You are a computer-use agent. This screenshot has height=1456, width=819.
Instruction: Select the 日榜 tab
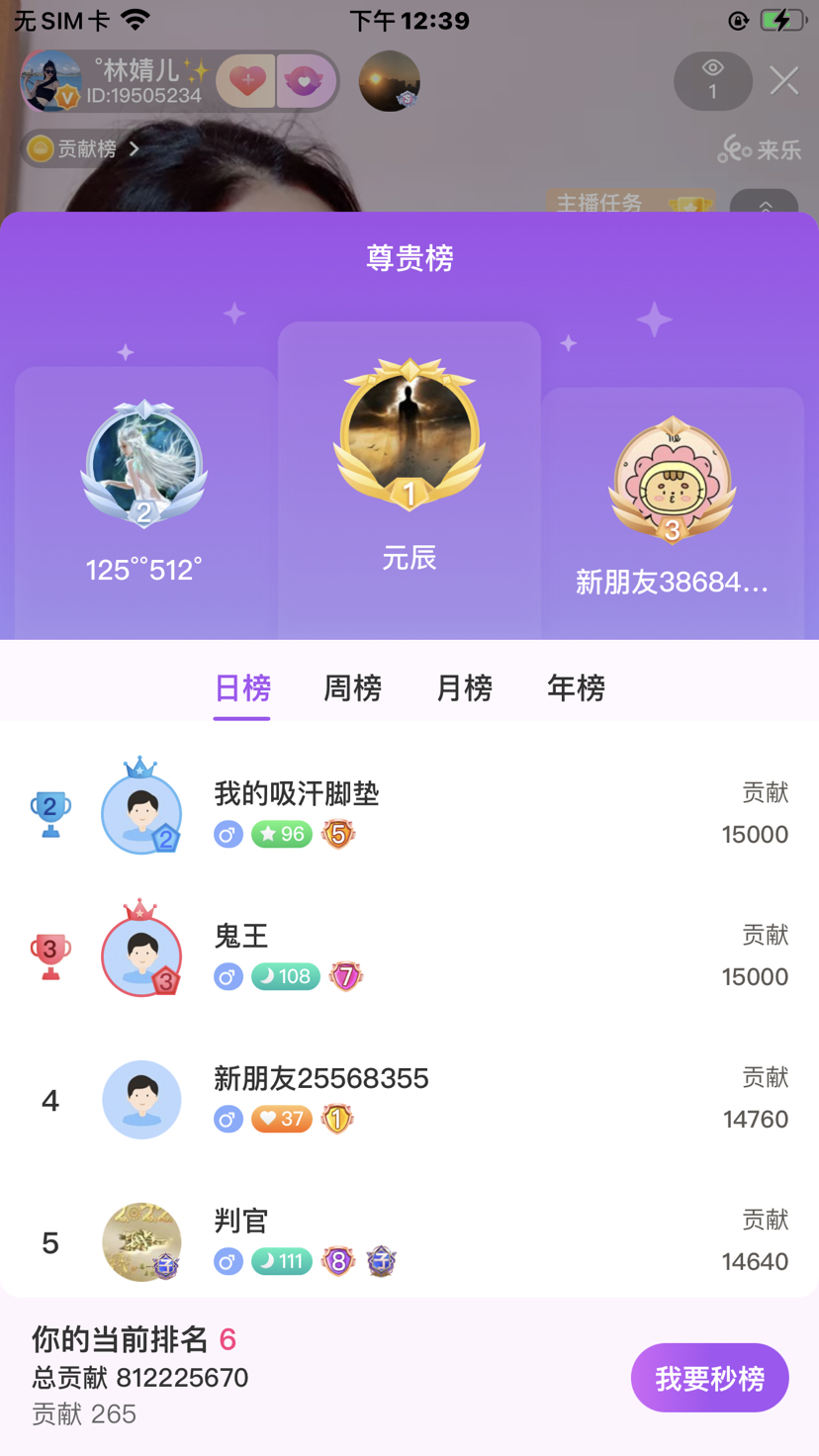point(242,687)
